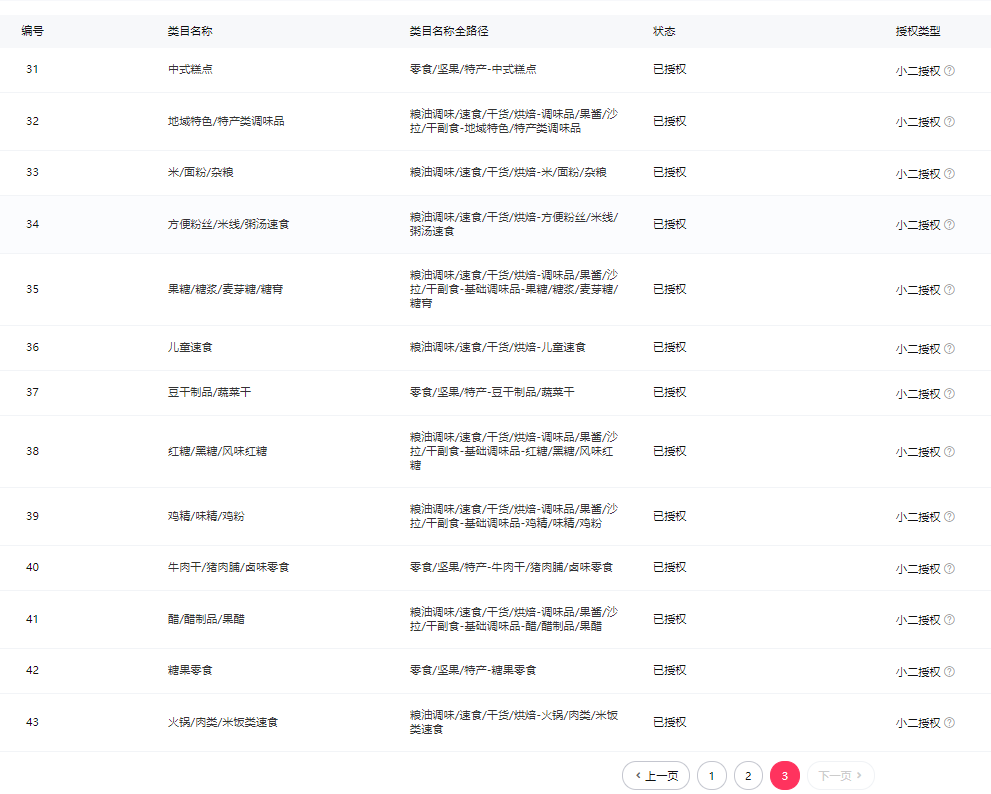Viewport: 991px width, 794px height.
Task: Jump to page 1
Action: point(712,776)
